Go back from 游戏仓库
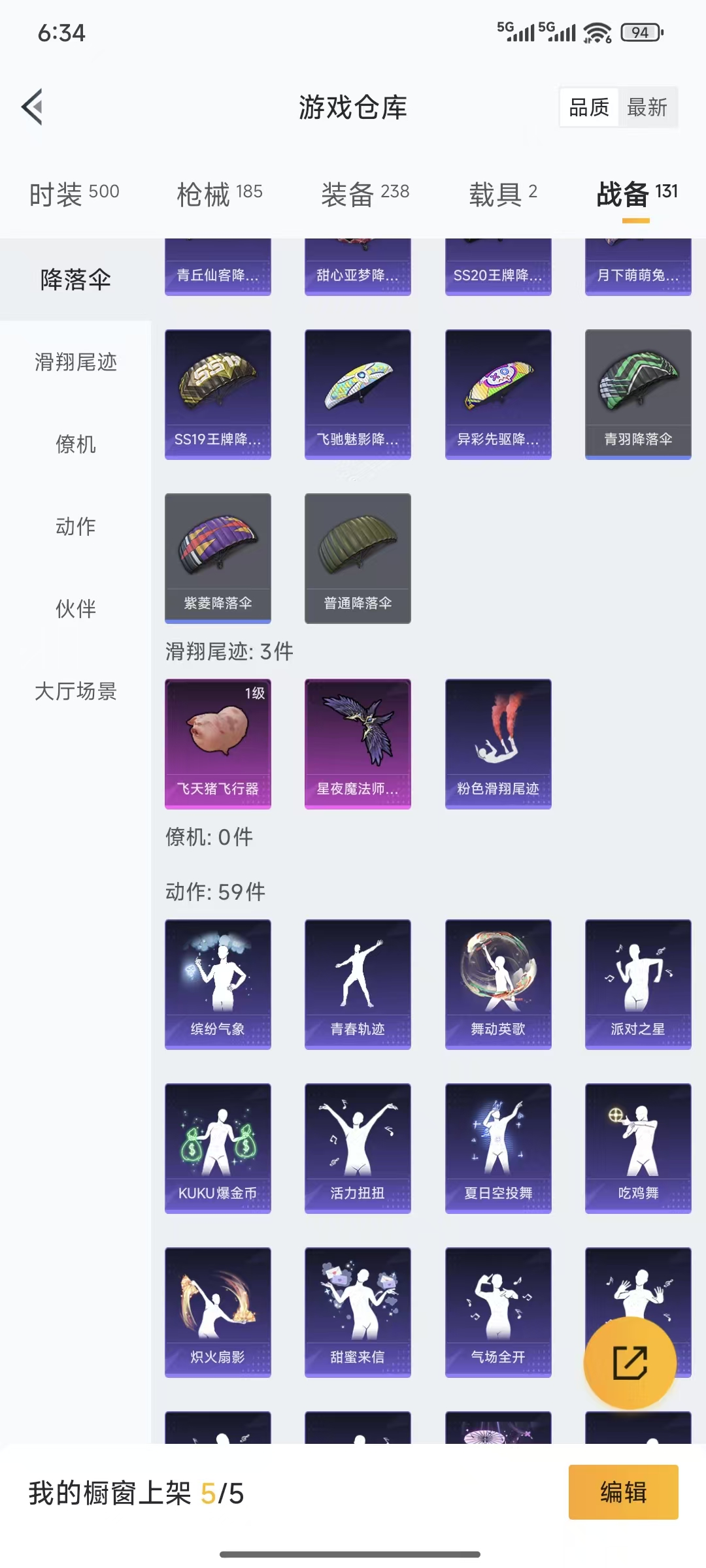Image resolution: width=706 pixels, height=1568 pixels. point(33,106)
